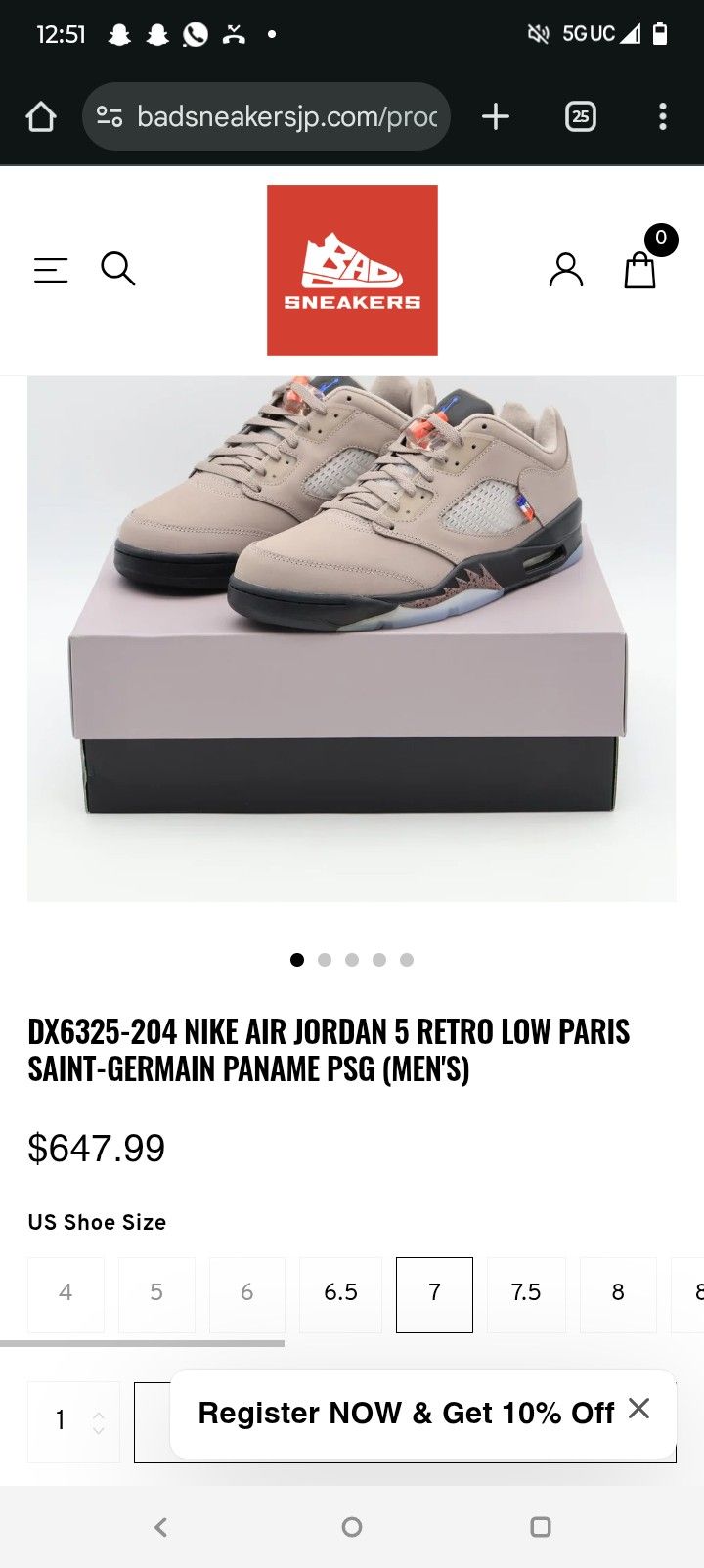Open a new browser tab
The height and width of the screenshot is (1568, 704).
496,116
